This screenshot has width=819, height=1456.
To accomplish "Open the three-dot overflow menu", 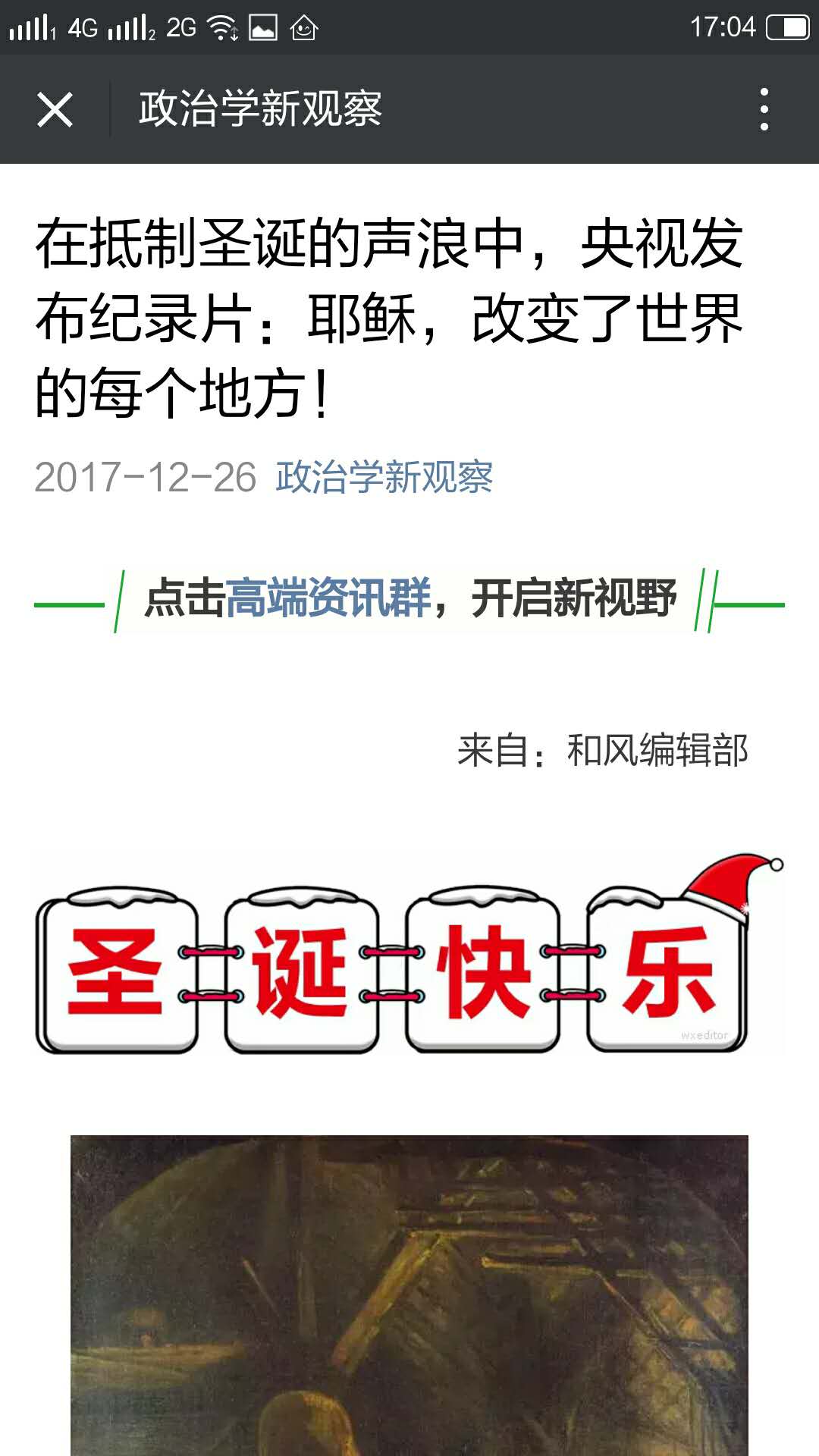I will [764, 109].
